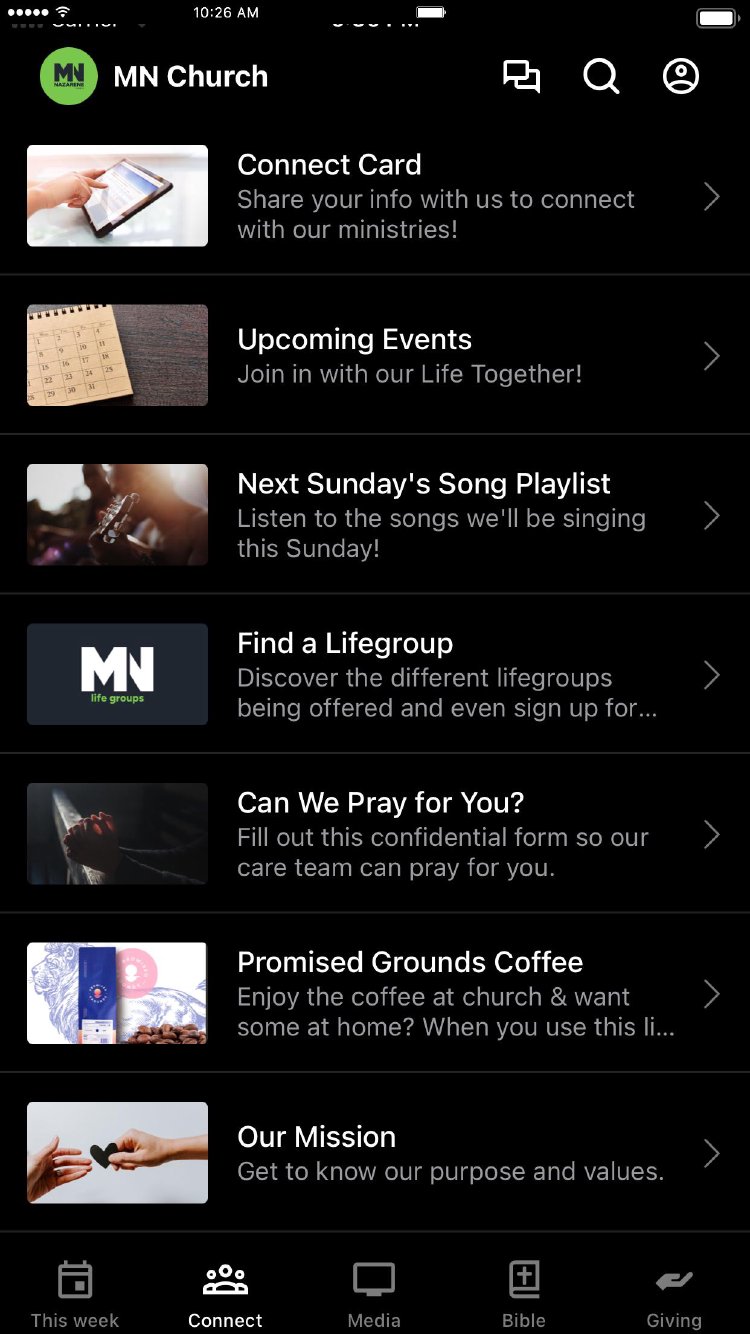Switch to the Media tab
750x1334 pixels.
click(x=374, y=1293)
